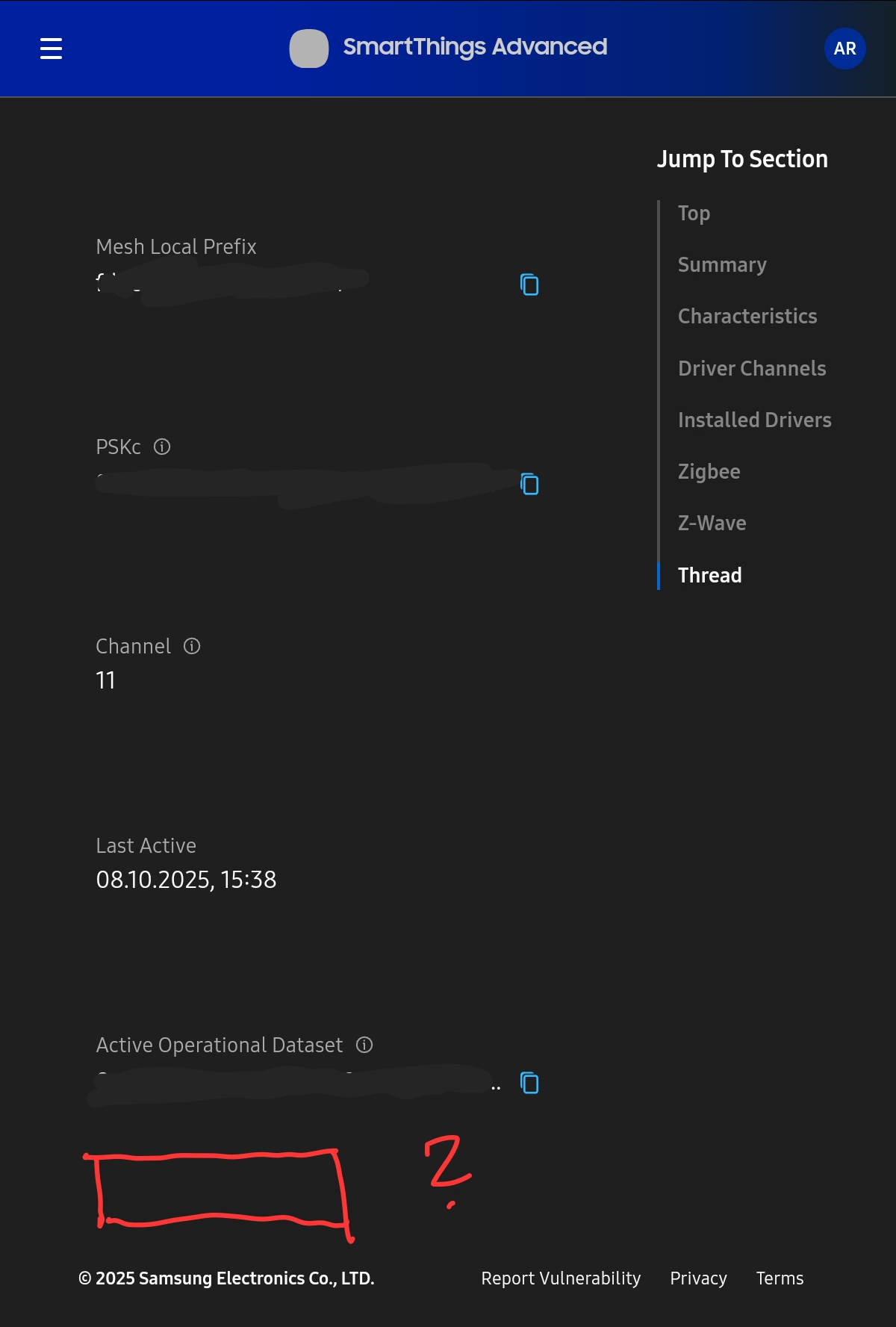896x1327 pixels.
Task: Jump to the Characteristics section
Action: [x=747, y=317]
